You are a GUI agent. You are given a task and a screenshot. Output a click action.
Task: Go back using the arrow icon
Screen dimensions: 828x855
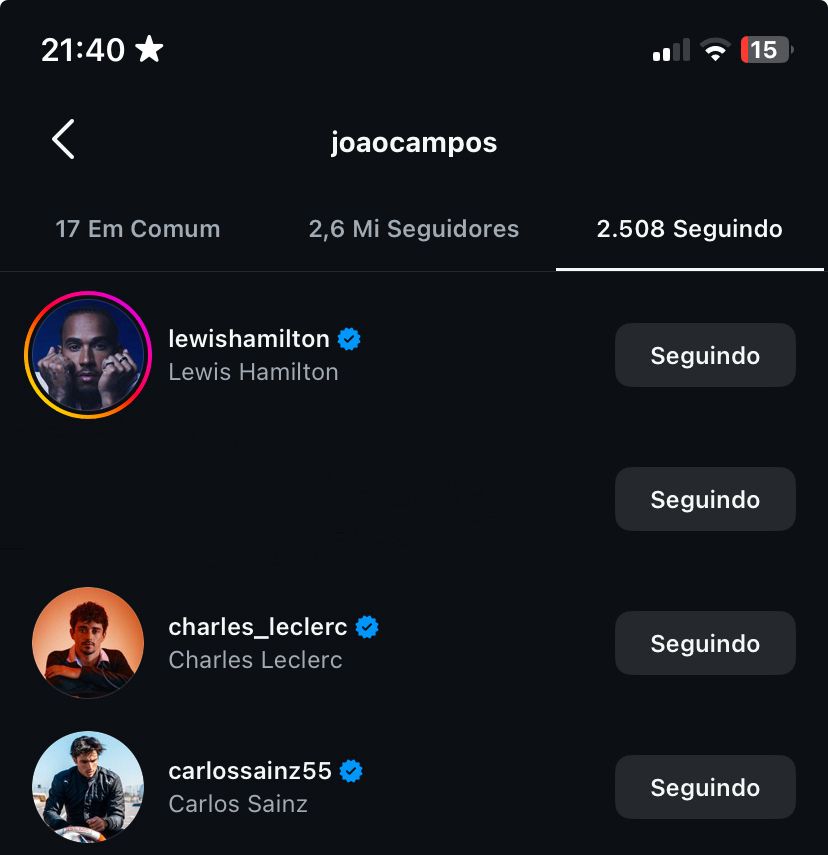(63, 140)
